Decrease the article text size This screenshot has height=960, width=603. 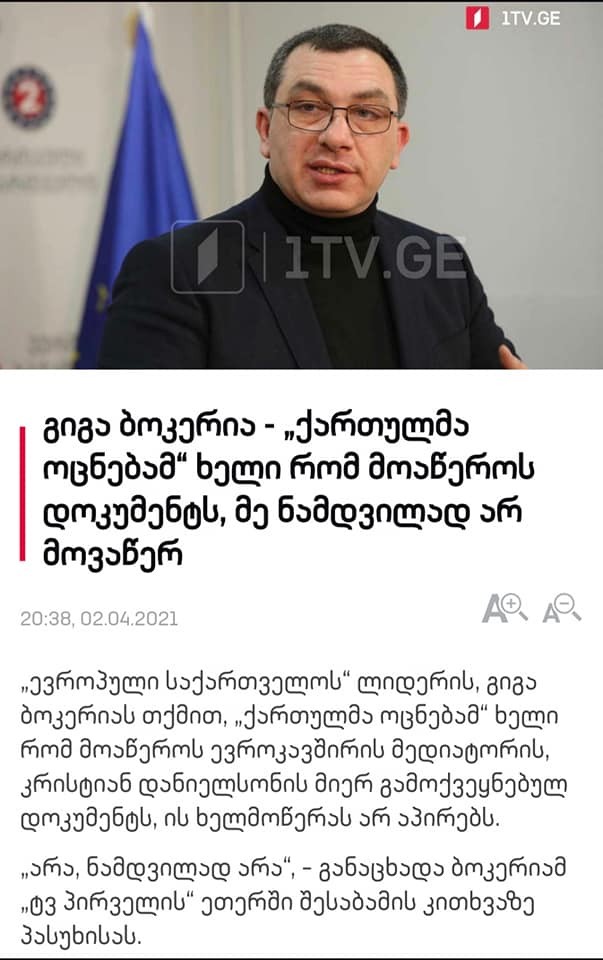[561, 608]
